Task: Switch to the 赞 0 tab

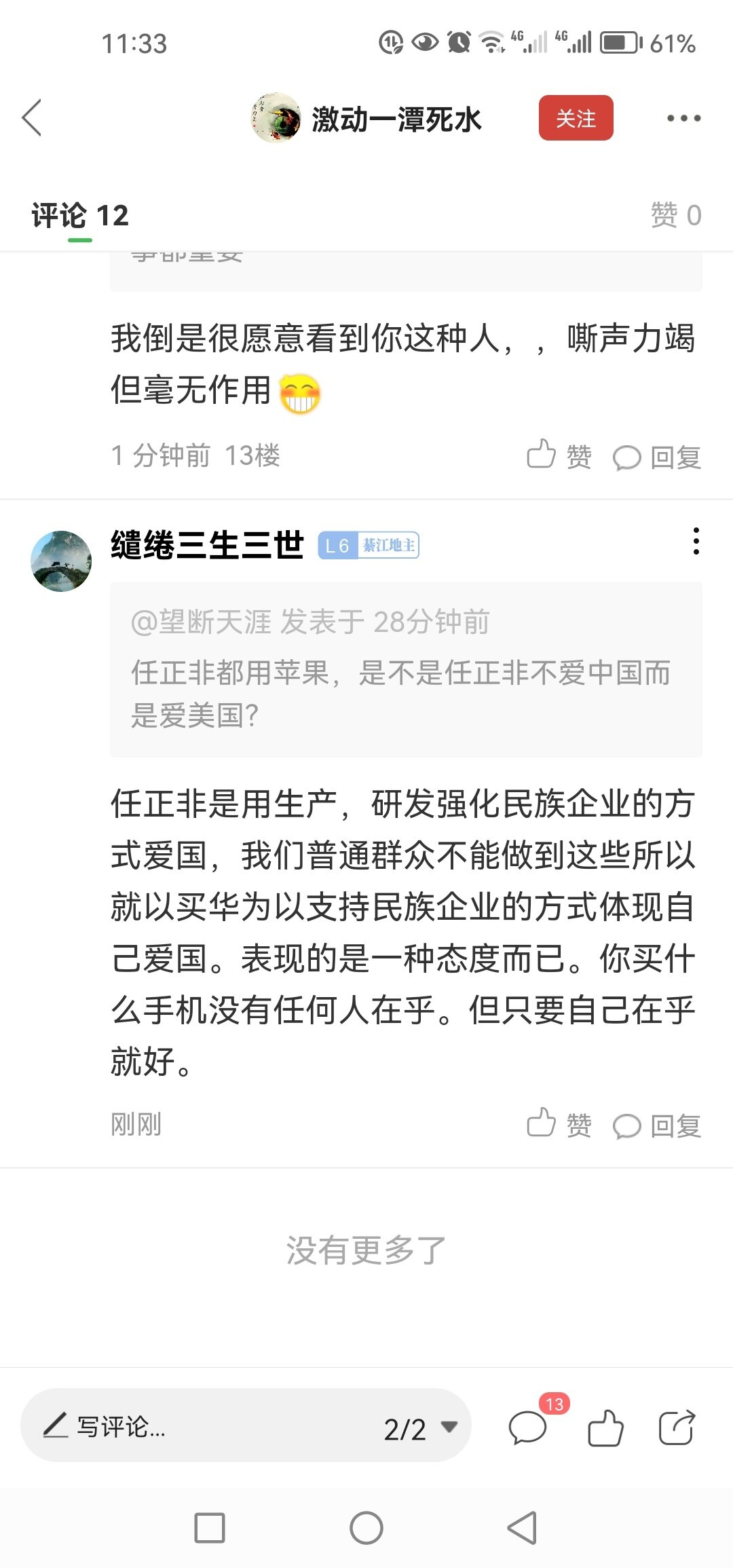Action: 675,215
